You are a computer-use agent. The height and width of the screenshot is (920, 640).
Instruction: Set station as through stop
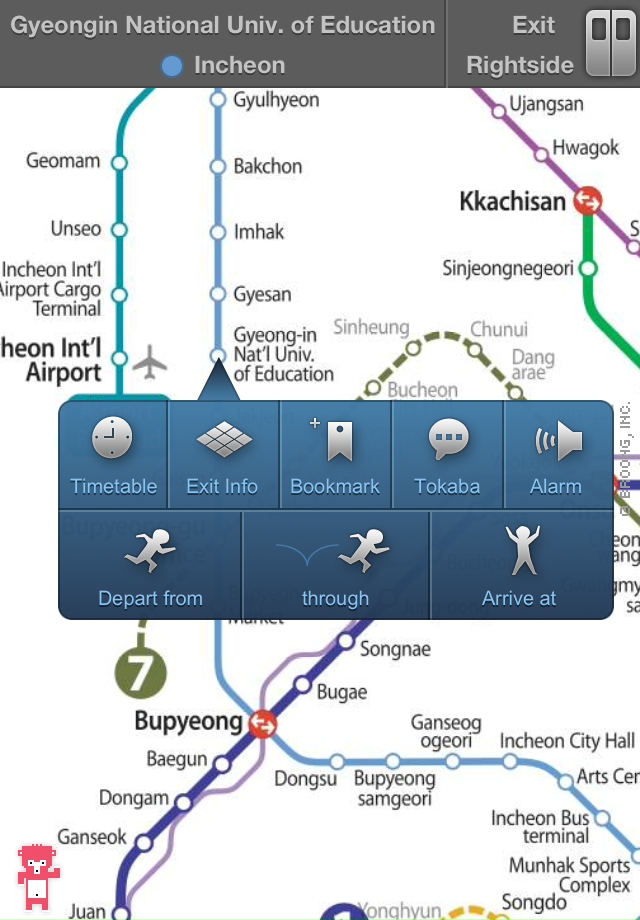click(335, 567)
